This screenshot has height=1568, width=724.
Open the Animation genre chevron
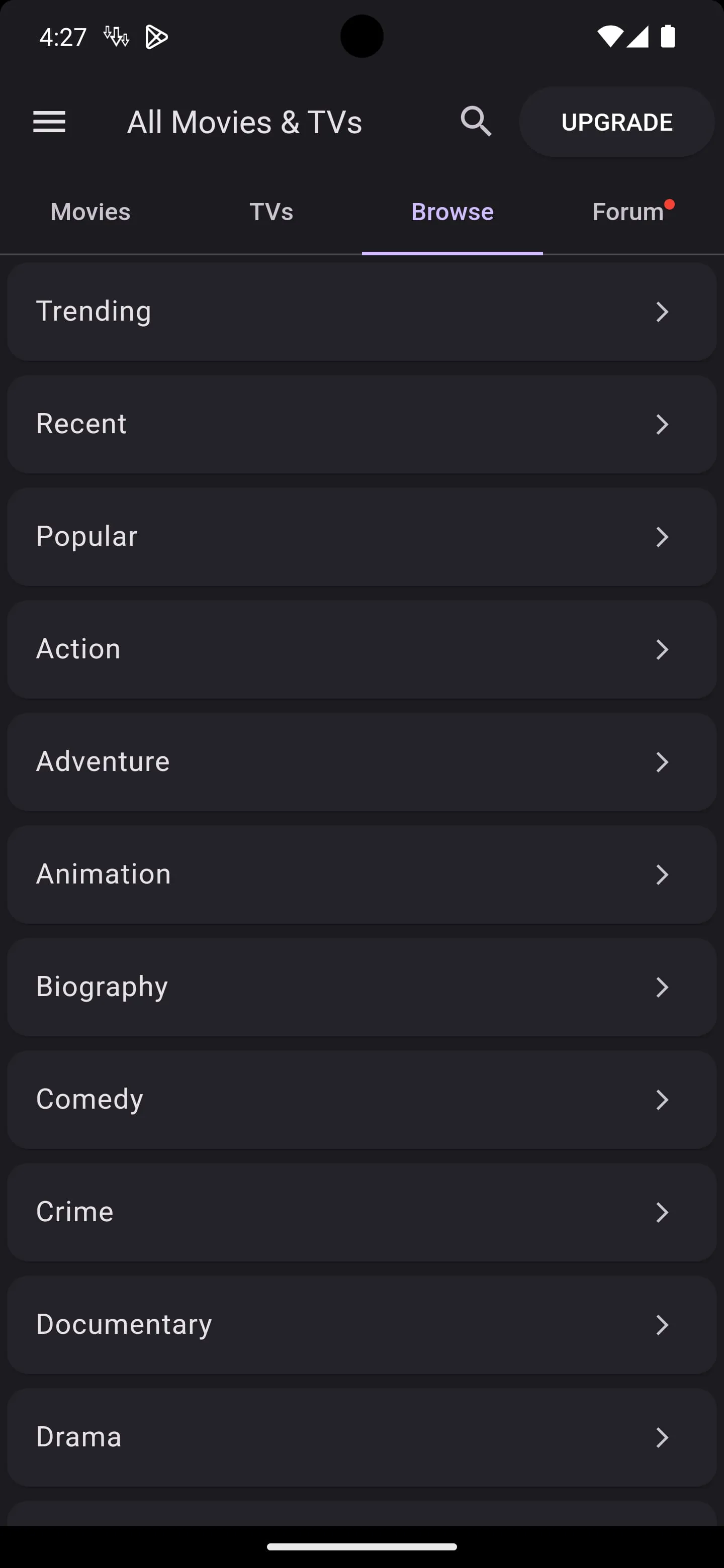pos(361,874)
